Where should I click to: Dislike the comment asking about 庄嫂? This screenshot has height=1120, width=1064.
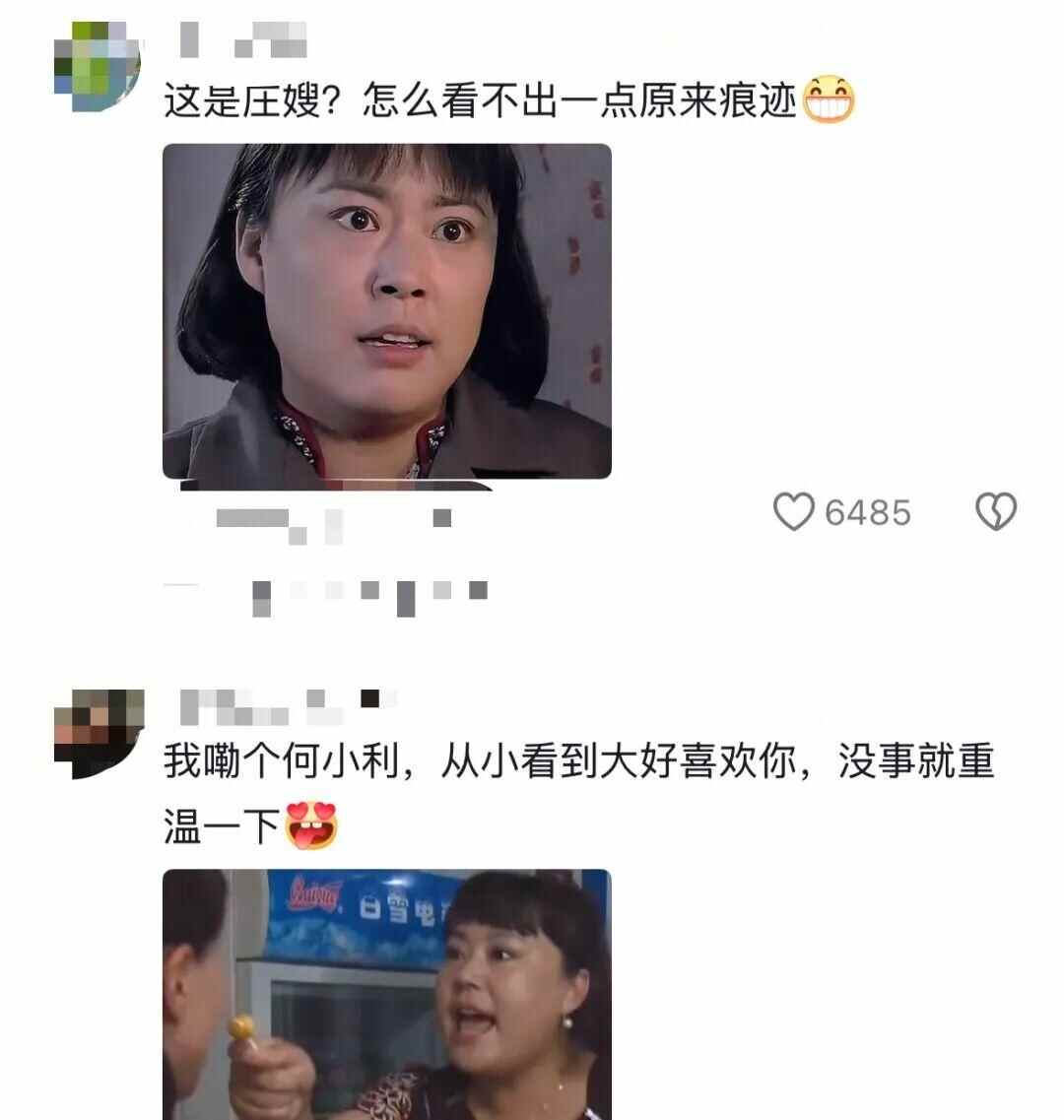point(995,512)
